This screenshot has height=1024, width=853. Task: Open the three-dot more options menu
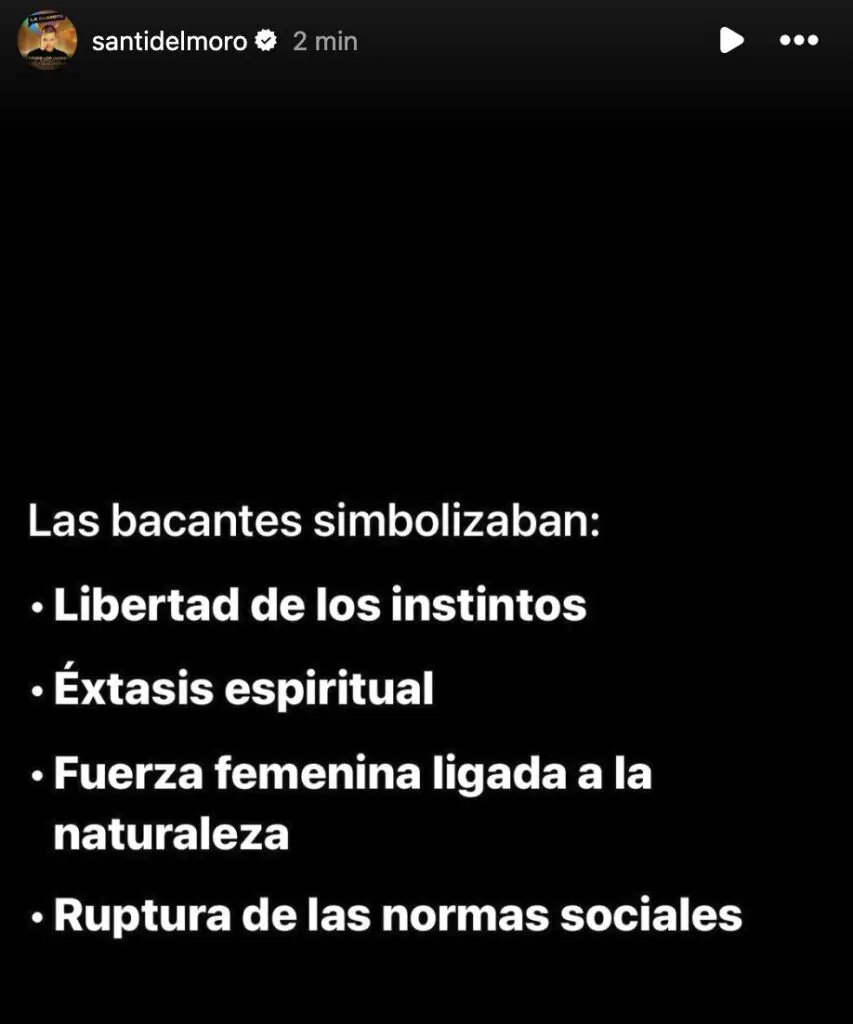(x=799, y=41)
